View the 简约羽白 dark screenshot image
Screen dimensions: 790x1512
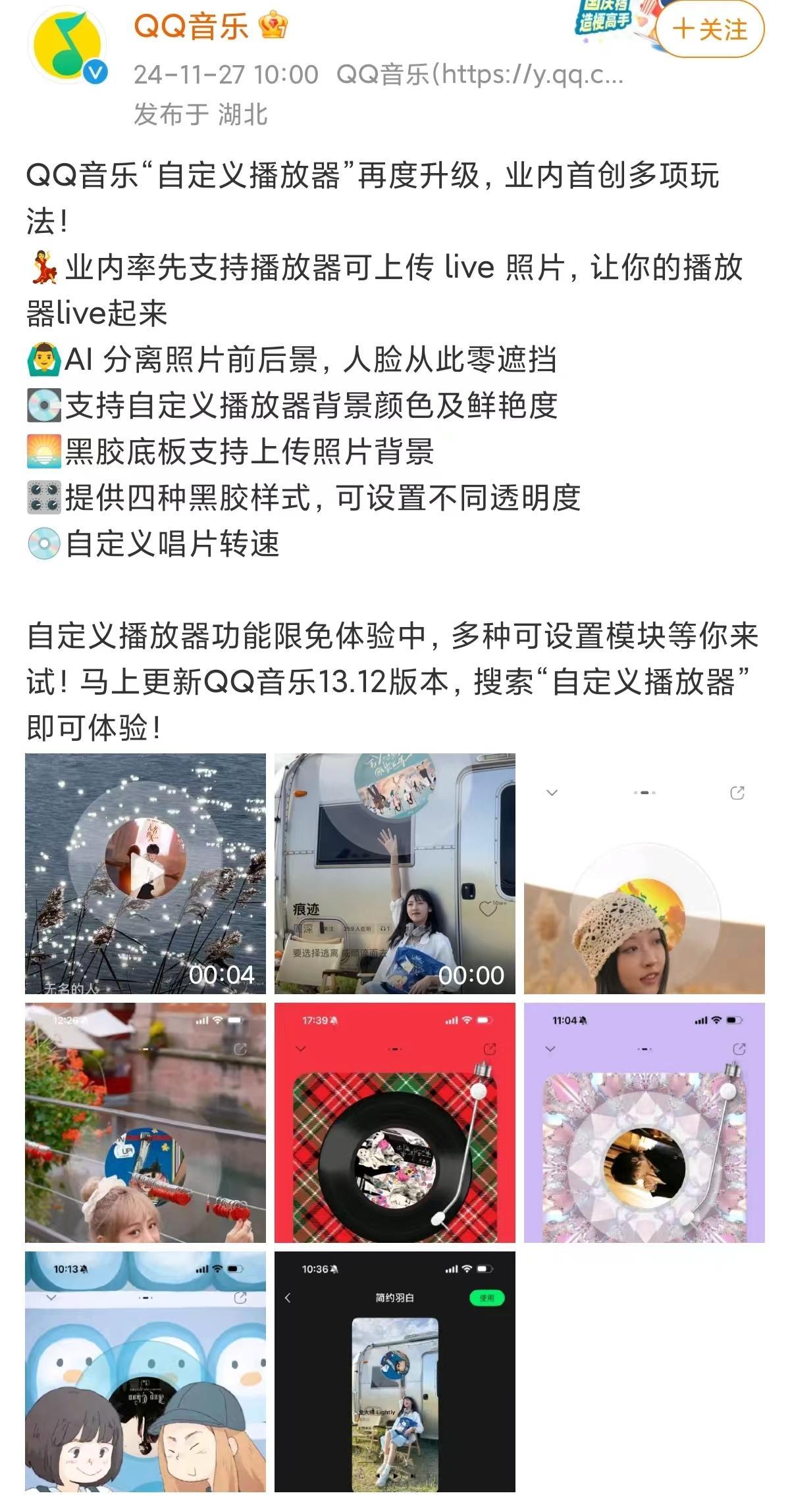tap(394, 1372)
